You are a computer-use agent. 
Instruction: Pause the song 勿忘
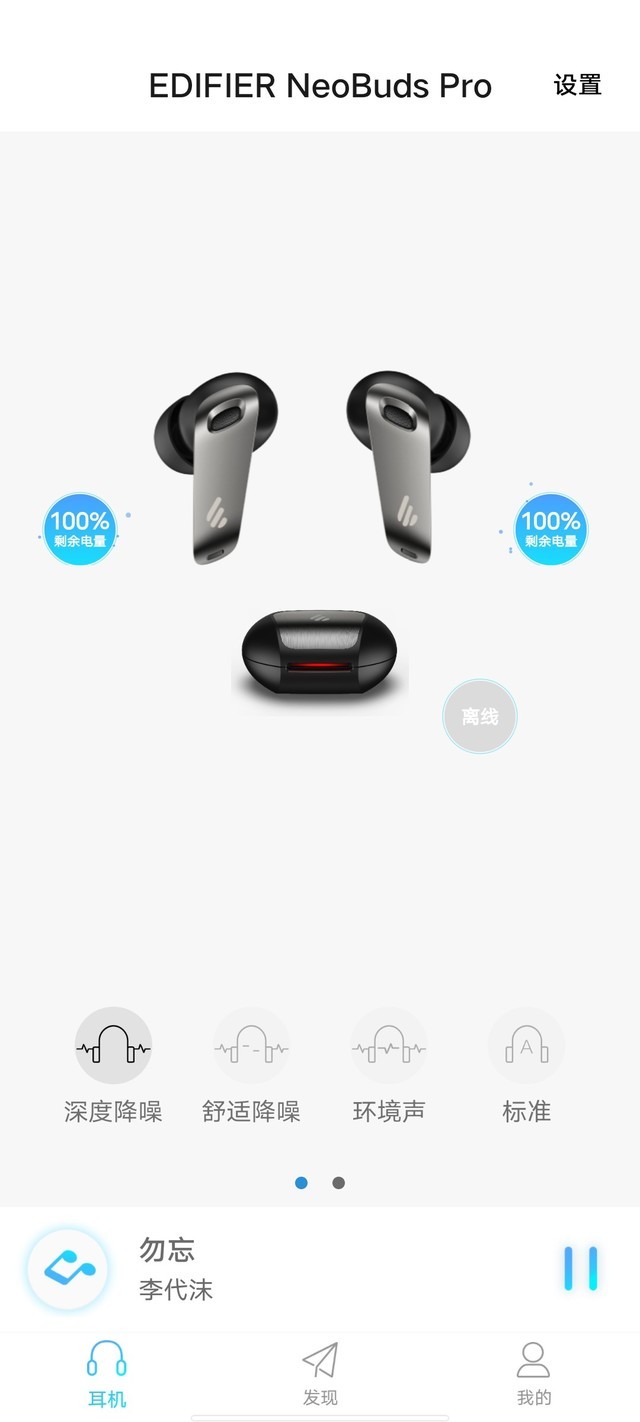(580, 1269)
